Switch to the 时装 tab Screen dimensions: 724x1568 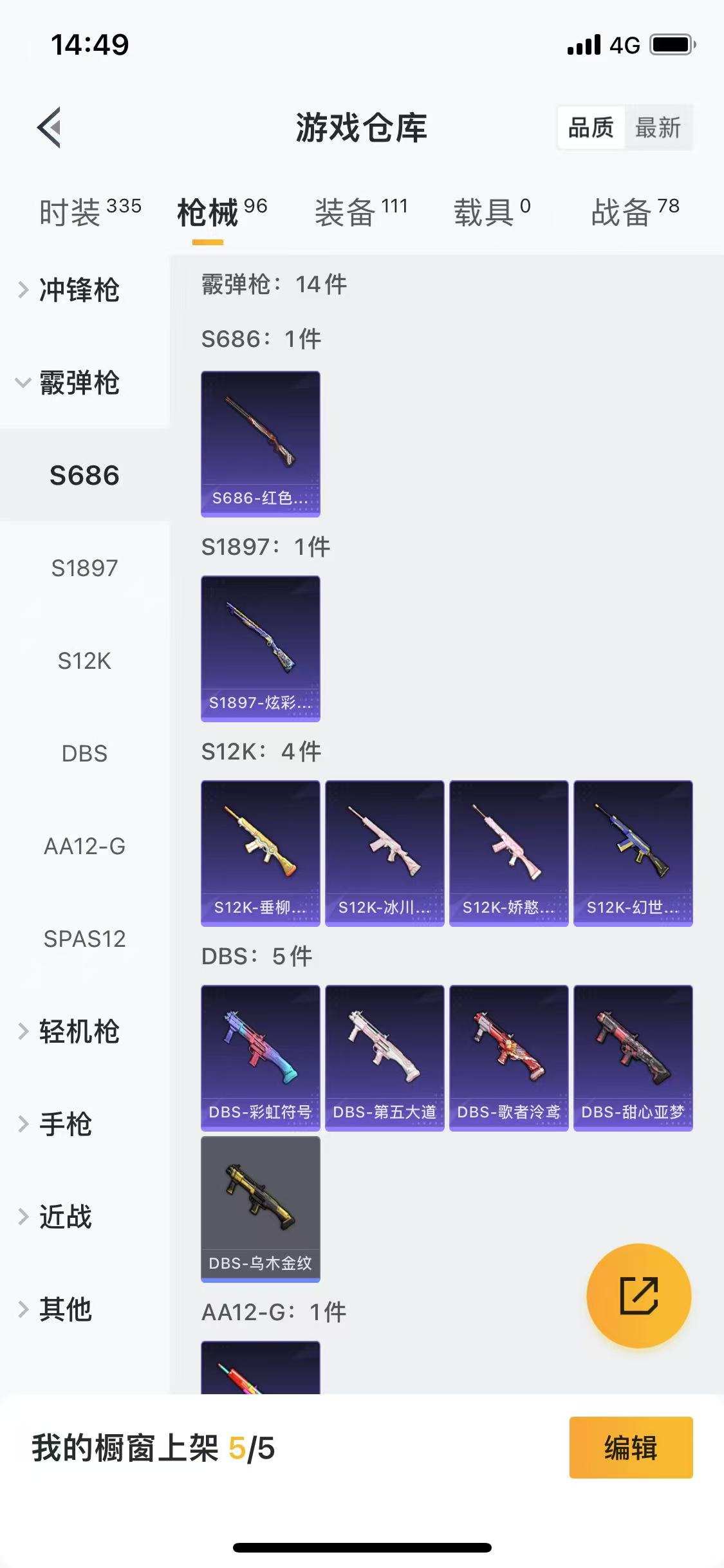click(89, 212)
